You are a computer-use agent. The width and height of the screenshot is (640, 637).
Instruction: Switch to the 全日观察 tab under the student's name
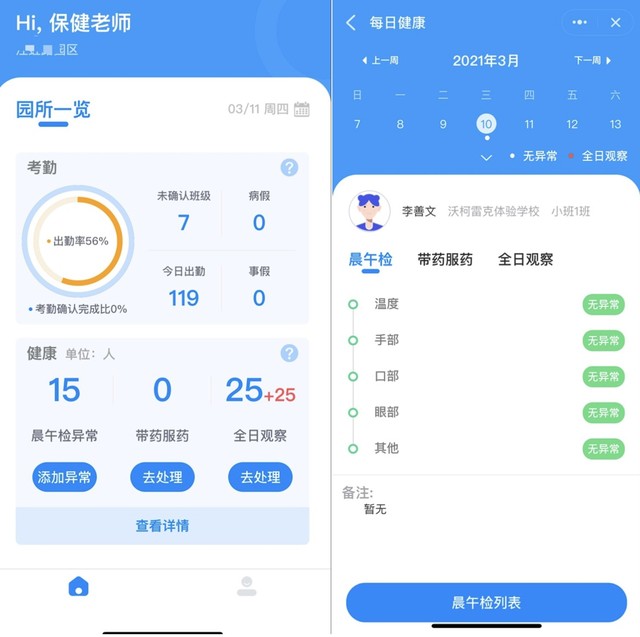[x=525, y=260]
